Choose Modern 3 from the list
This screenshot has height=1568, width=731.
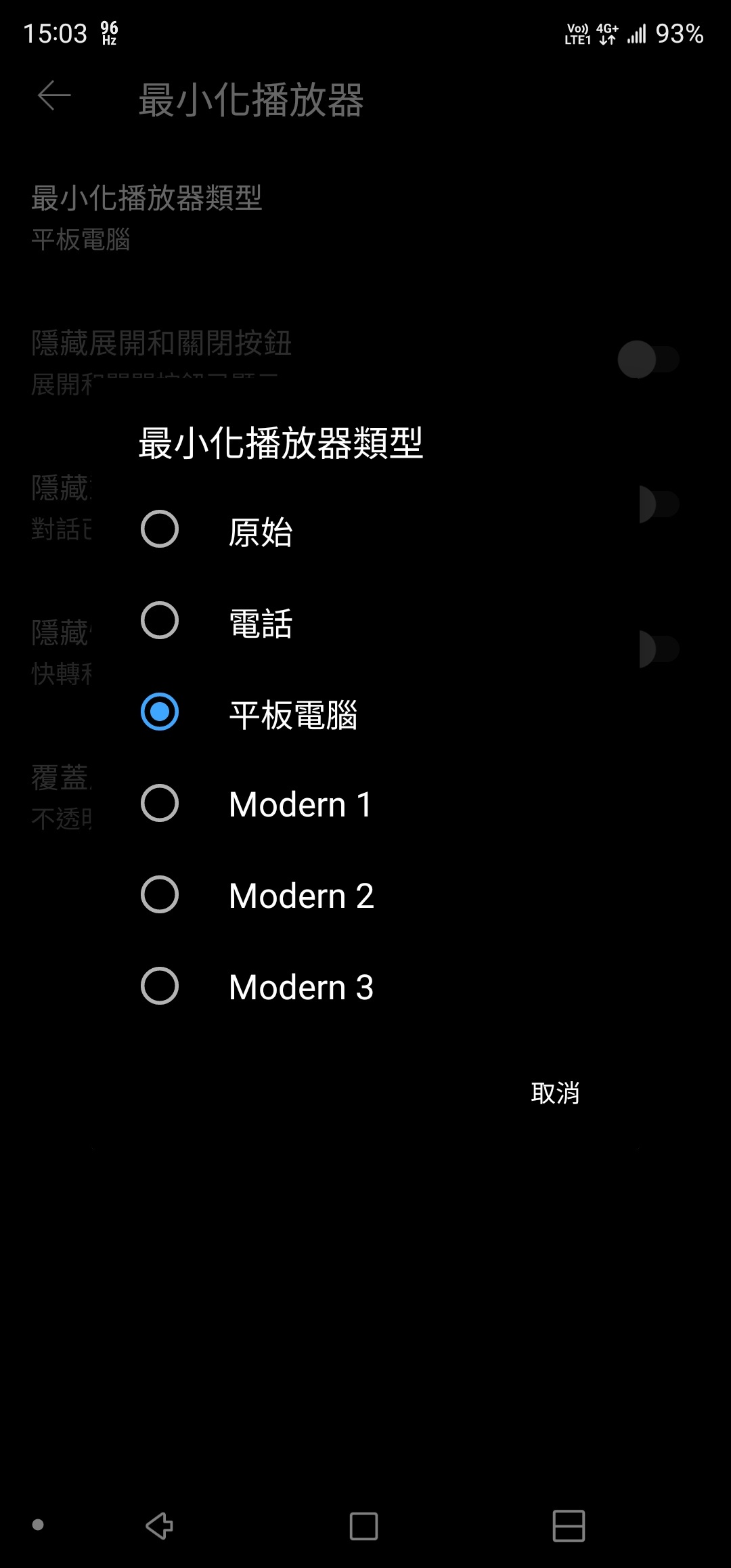(160, 986)
